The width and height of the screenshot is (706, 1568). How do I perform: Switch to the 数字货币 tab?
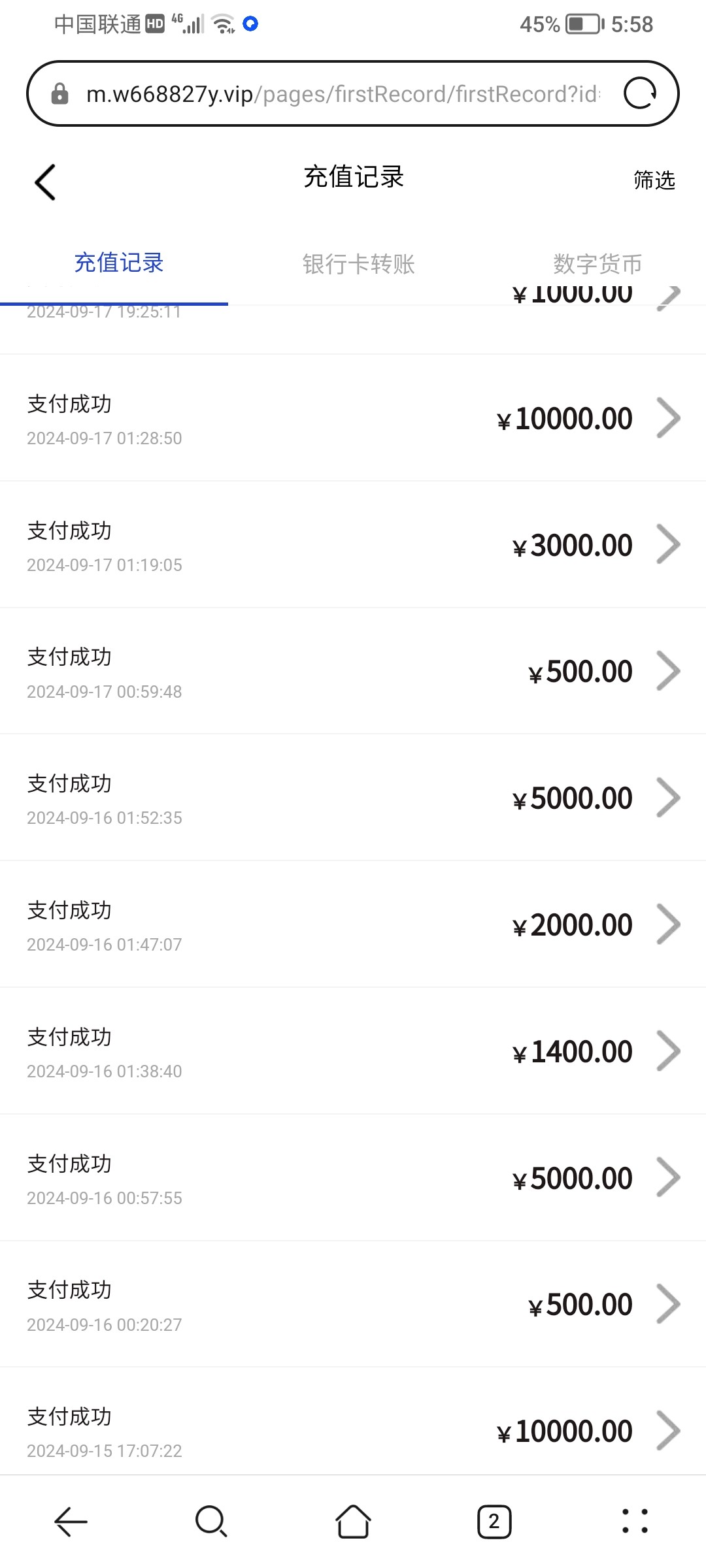point(597,264)
